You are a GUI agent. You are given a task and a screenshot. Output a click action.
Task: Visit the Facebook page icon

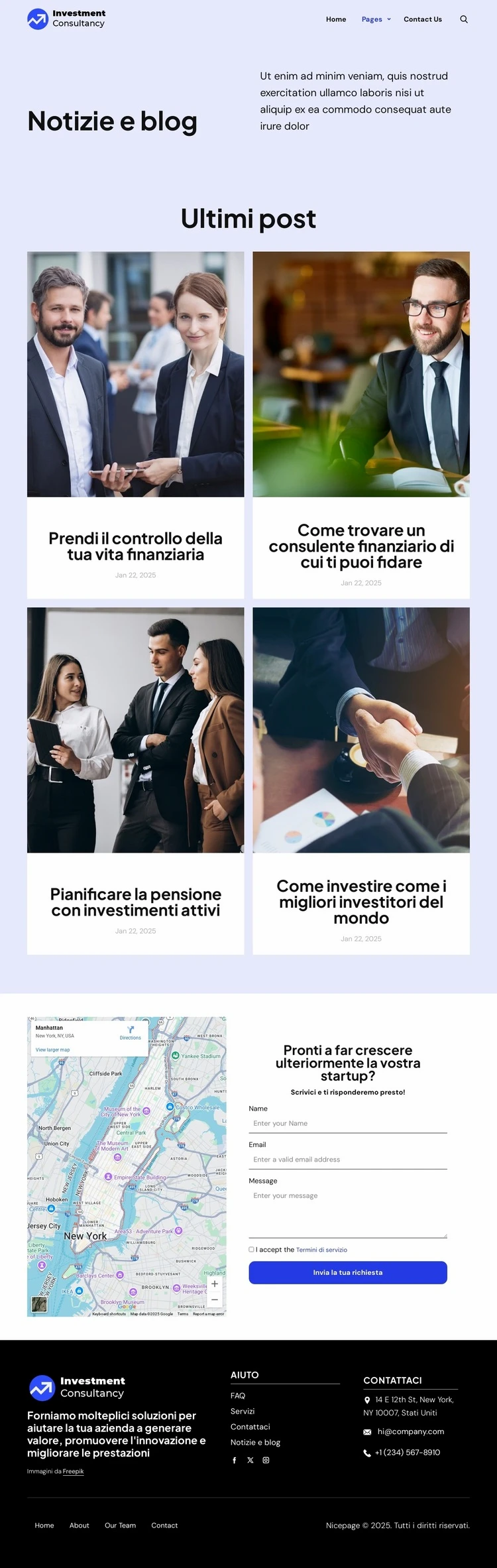coord(235,1460)
